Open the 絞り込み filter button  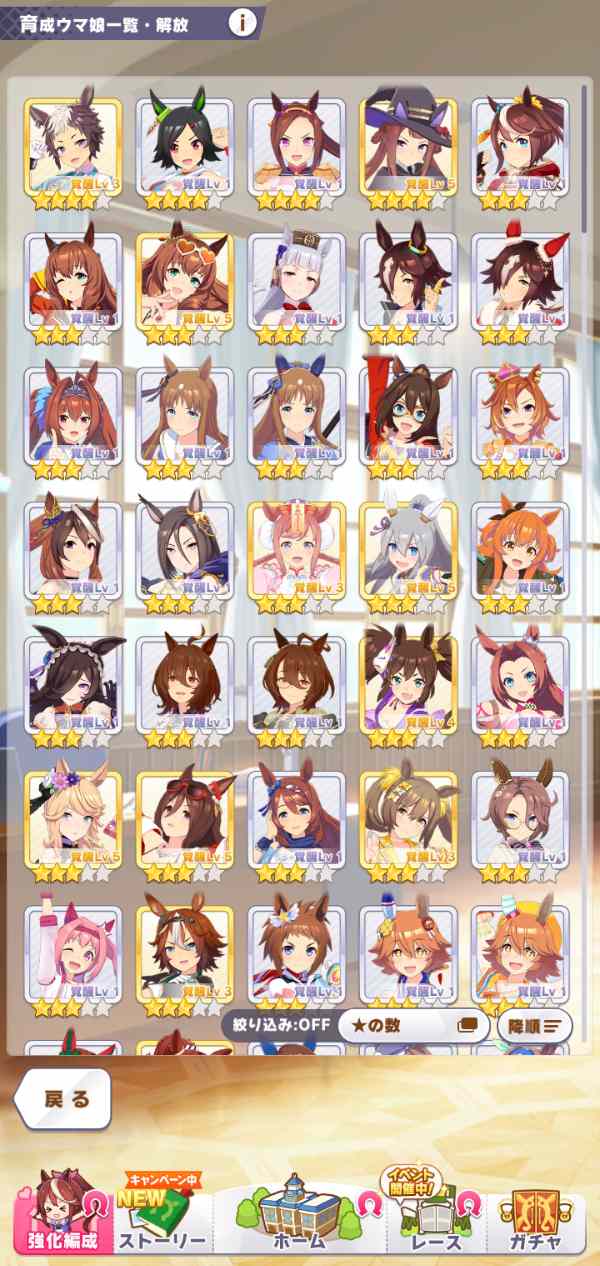pos(276,1025)
